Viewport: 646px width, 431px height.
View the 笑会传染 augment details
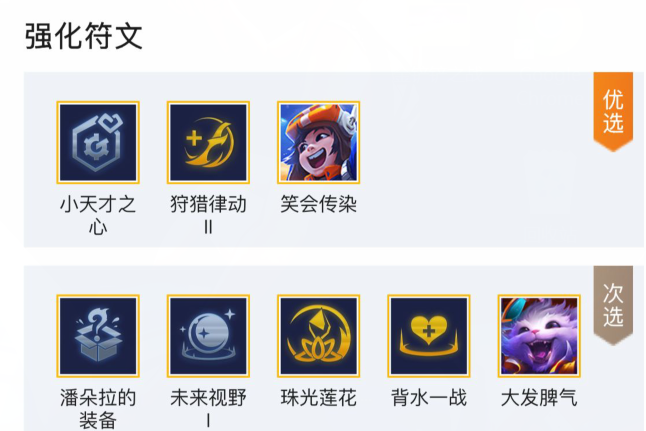[318, 143]
